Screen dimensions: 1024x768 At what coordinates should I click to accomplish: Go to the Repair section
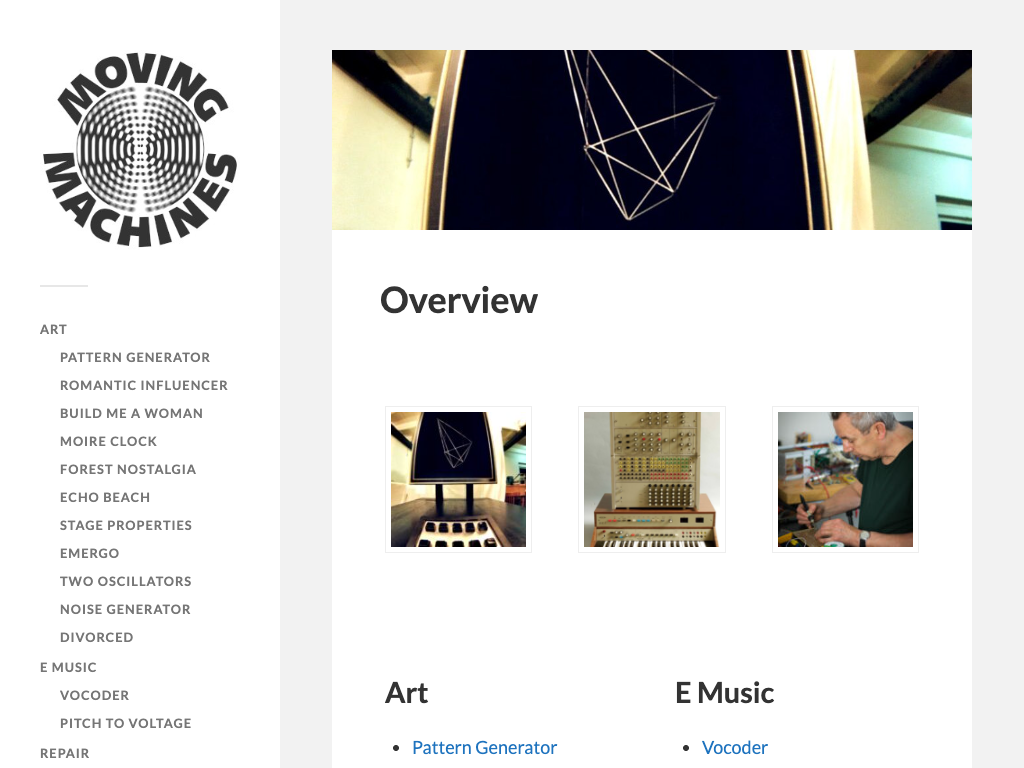click(64, 753)
